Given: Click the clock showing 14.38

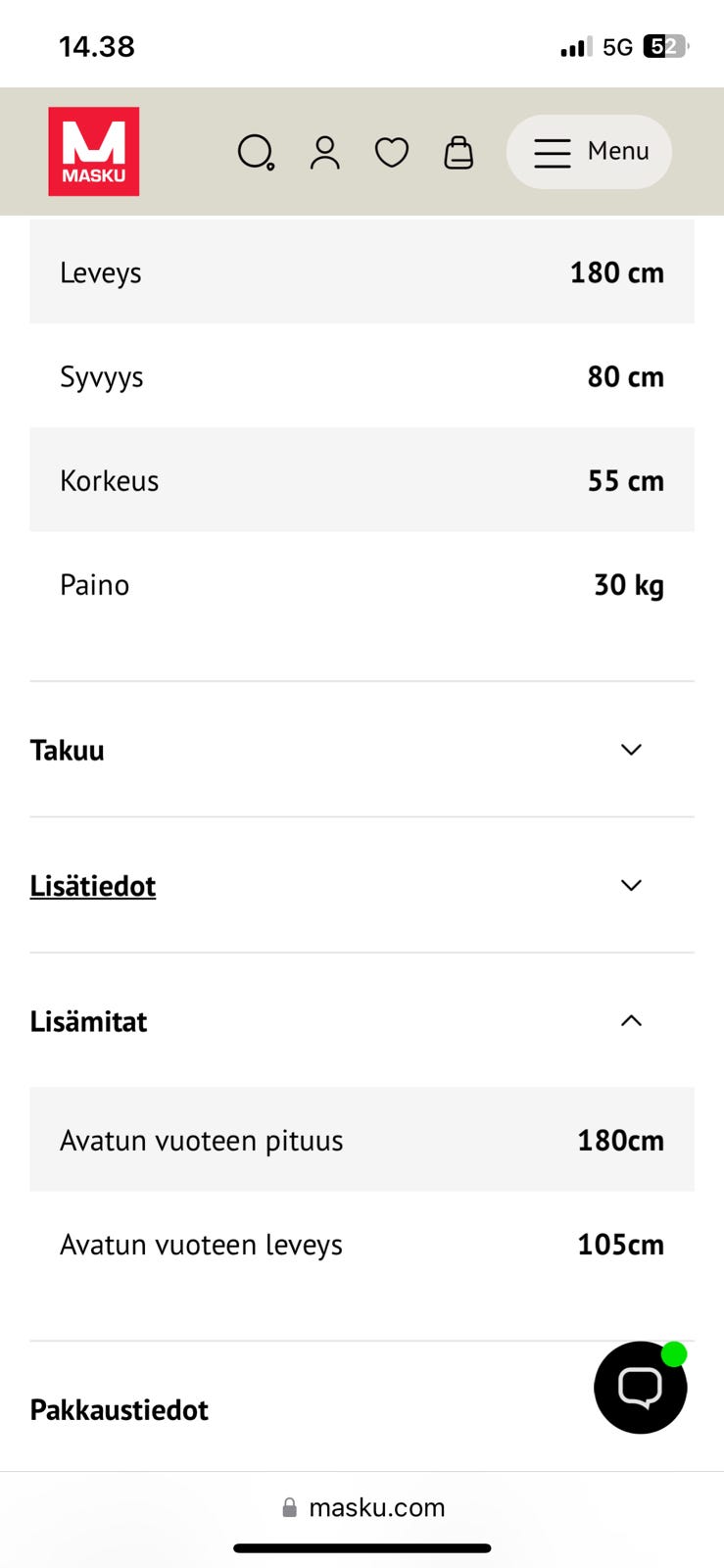Looking at the screenshot, I should click(x=97, y=45).
